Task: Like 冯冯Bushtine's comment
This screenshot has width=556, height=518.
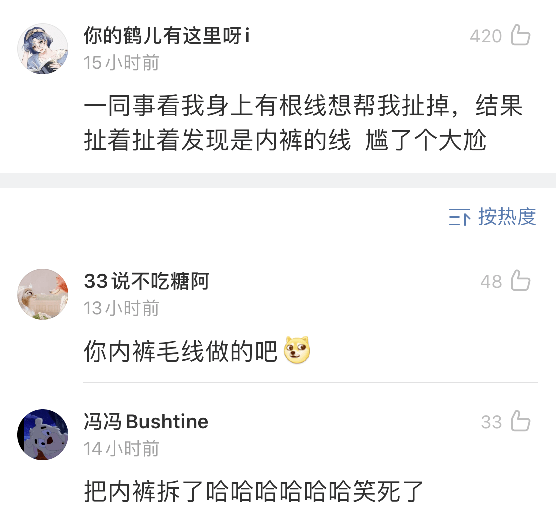Action: [520, 421]
